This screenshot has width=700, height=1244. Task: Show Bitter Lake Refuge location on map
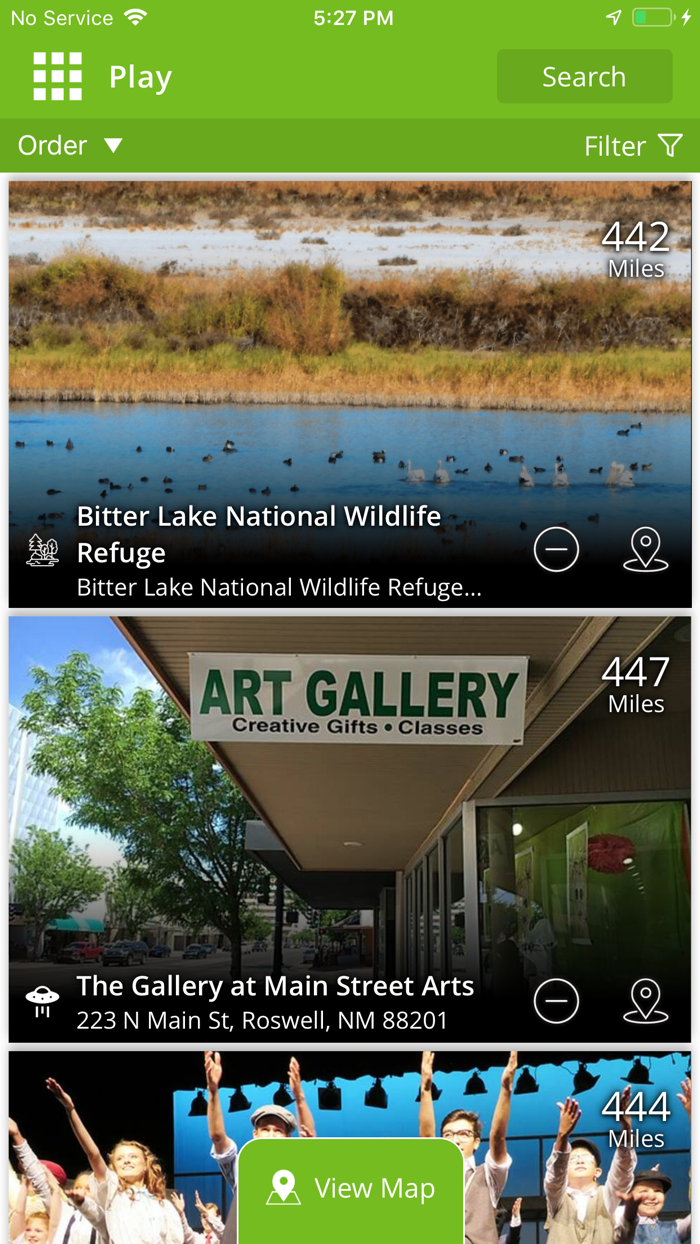[x=646, y=550]
